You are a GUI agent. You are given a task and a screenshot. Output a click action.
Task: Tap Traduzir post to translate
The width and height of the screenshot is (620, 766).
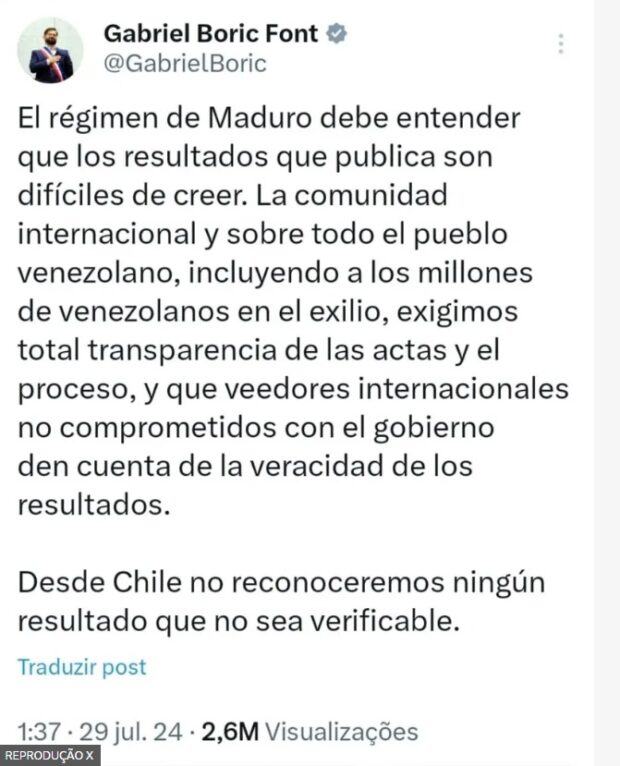point(82,666)
